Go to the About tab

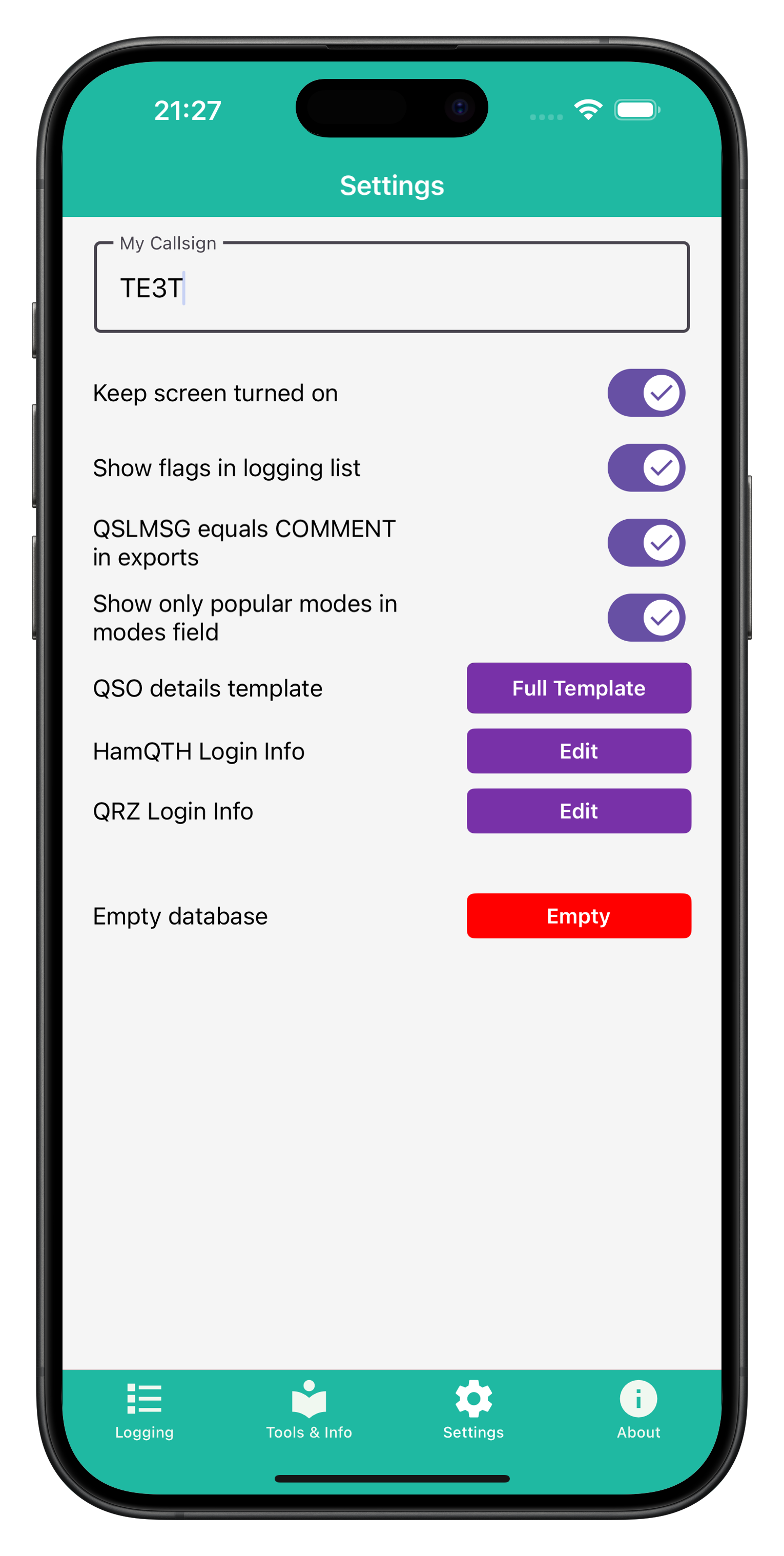pos(638,1410)
